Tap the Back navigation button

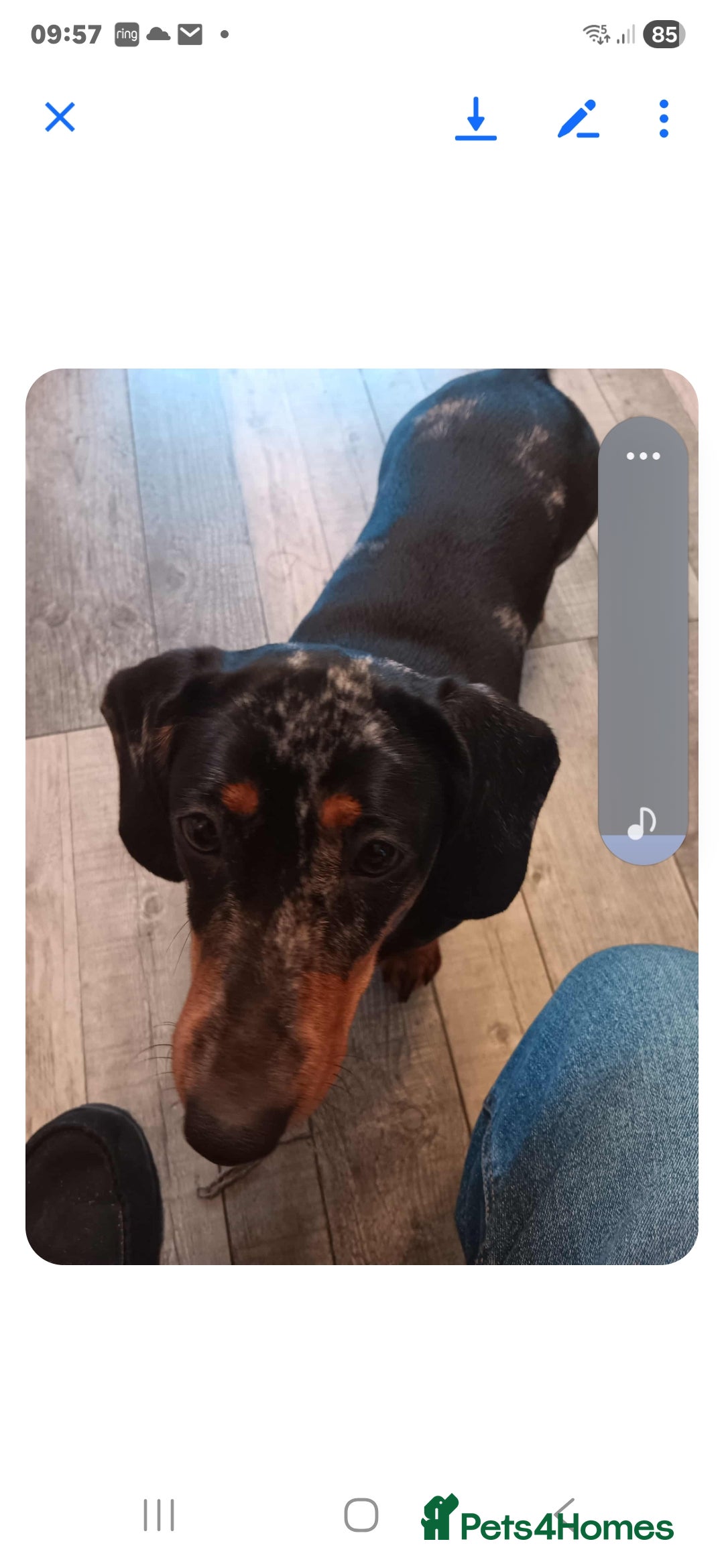565,1512
